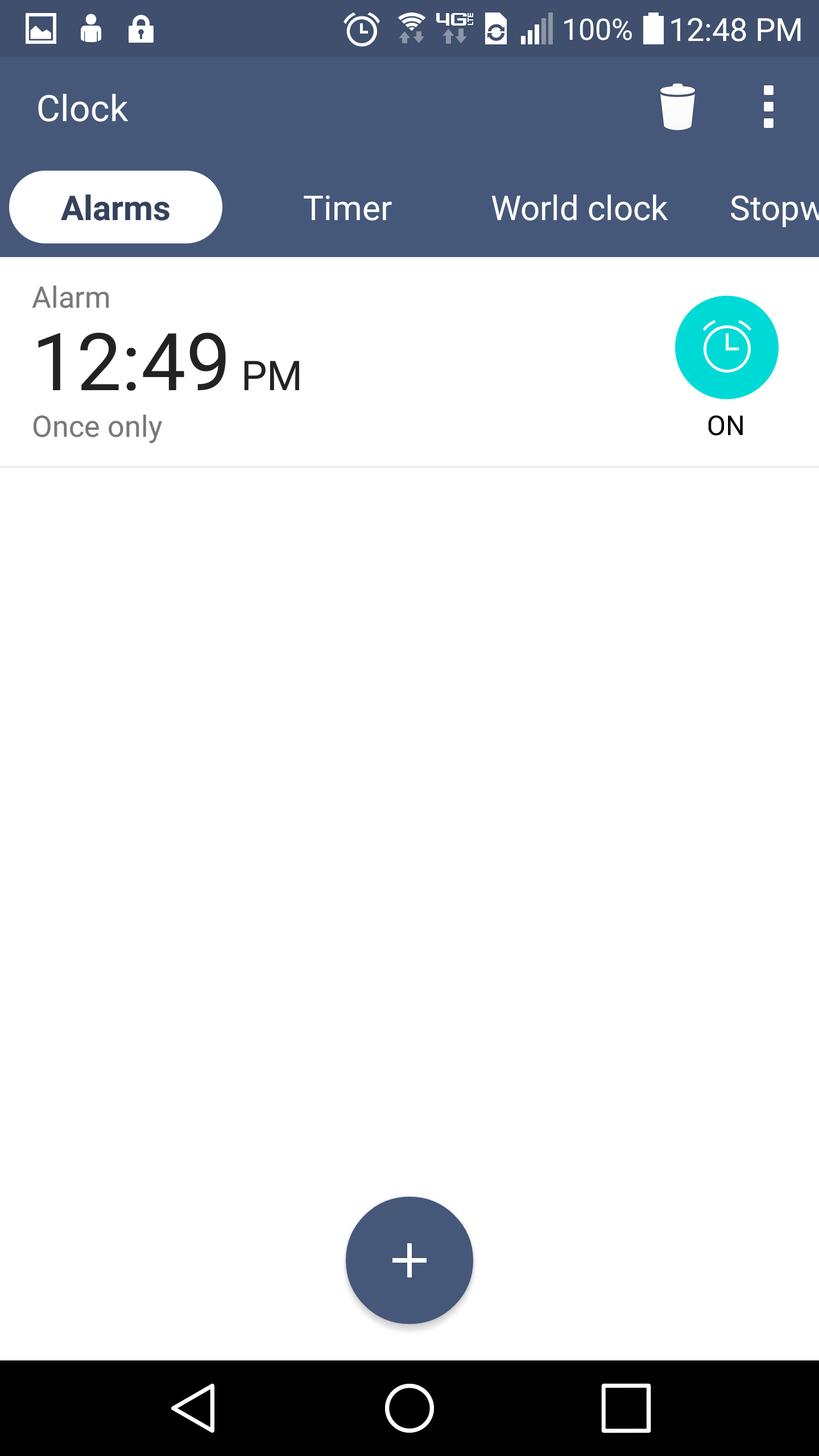Open the three-dot overflow menu

(x=768, y=107)
